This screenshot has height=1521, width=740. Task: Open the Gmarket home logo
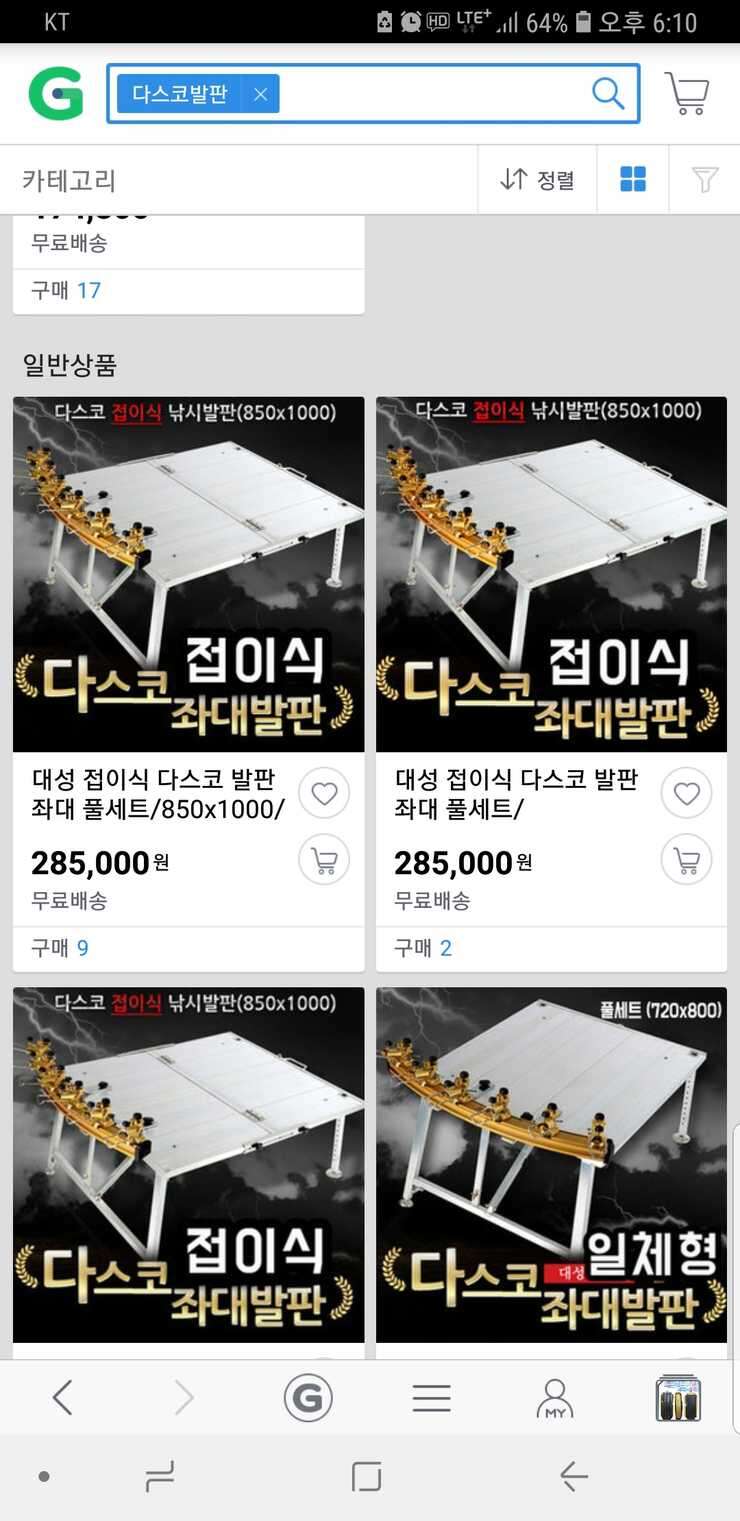click(55, 94)
